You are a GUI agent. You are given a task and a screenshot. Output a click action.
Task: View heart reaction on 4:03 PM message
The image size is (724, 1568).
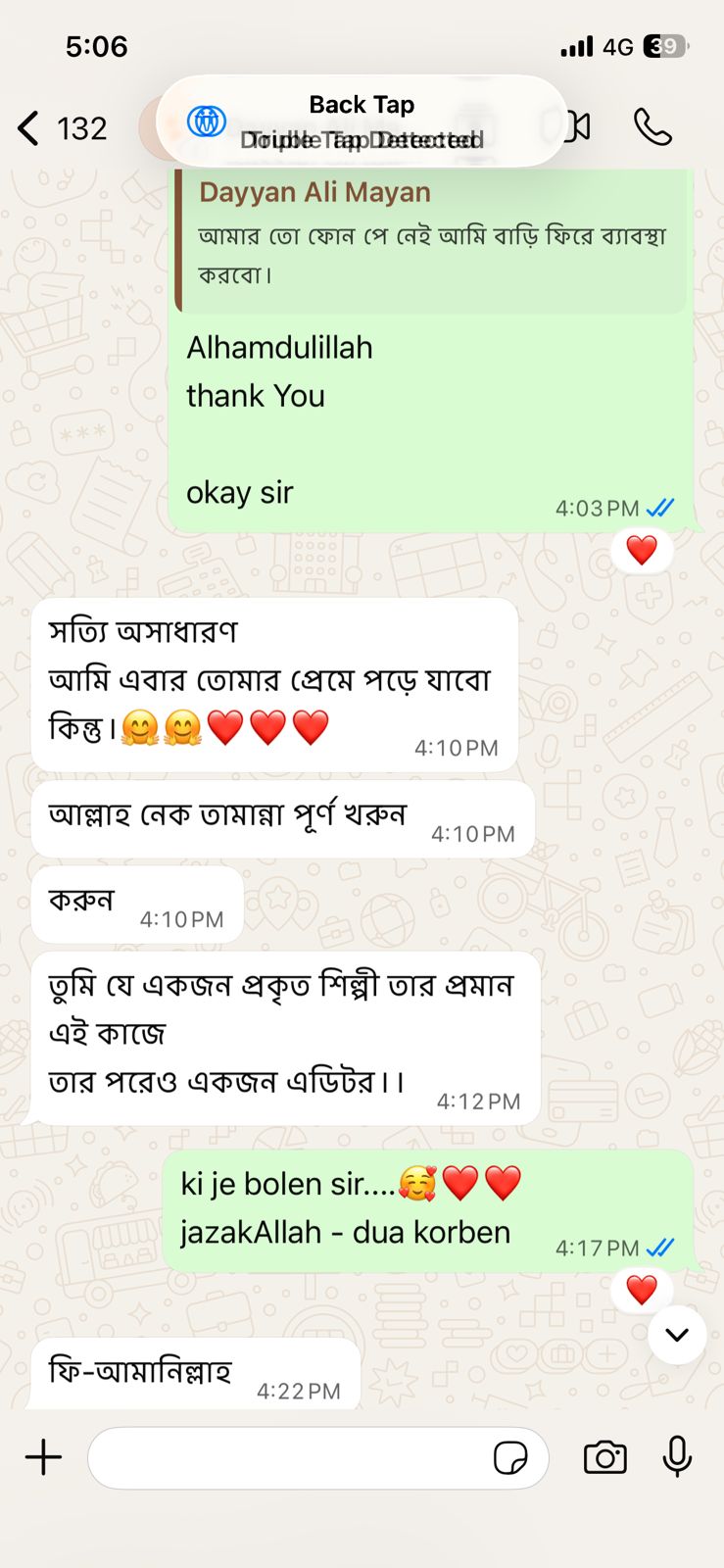coord(642,551)
